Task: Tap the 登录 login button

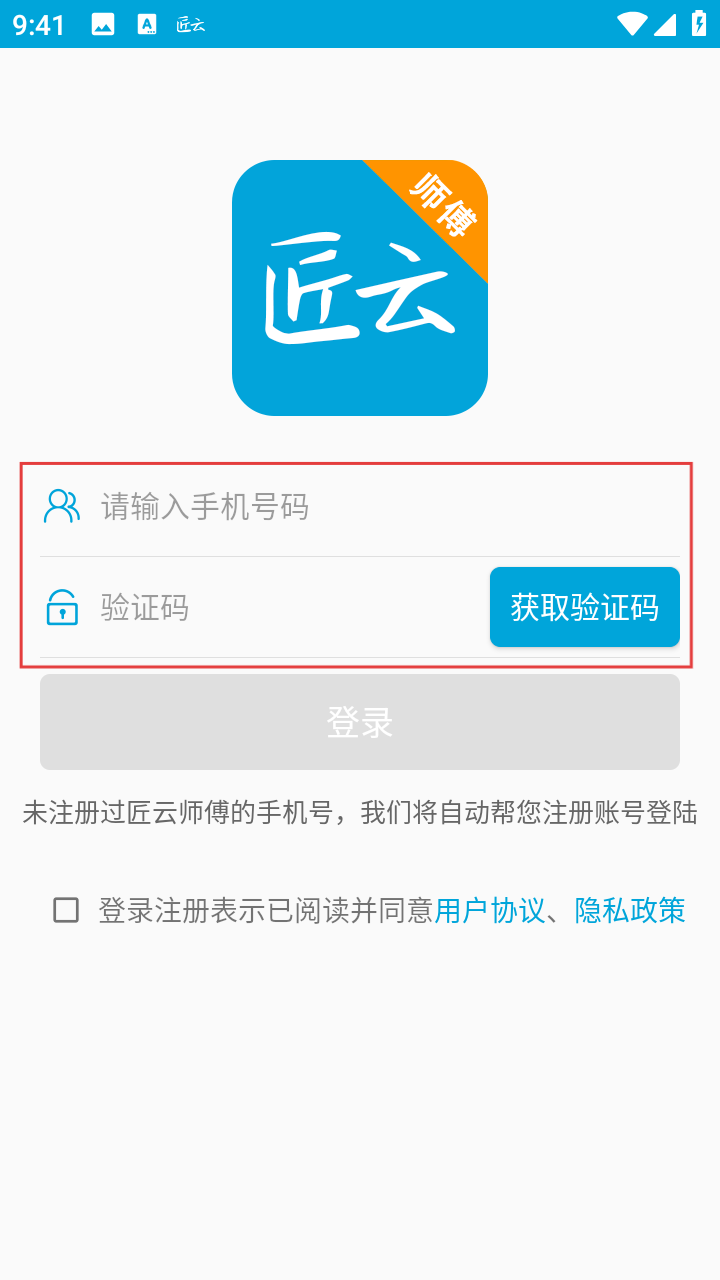Action: coord(360,722)
